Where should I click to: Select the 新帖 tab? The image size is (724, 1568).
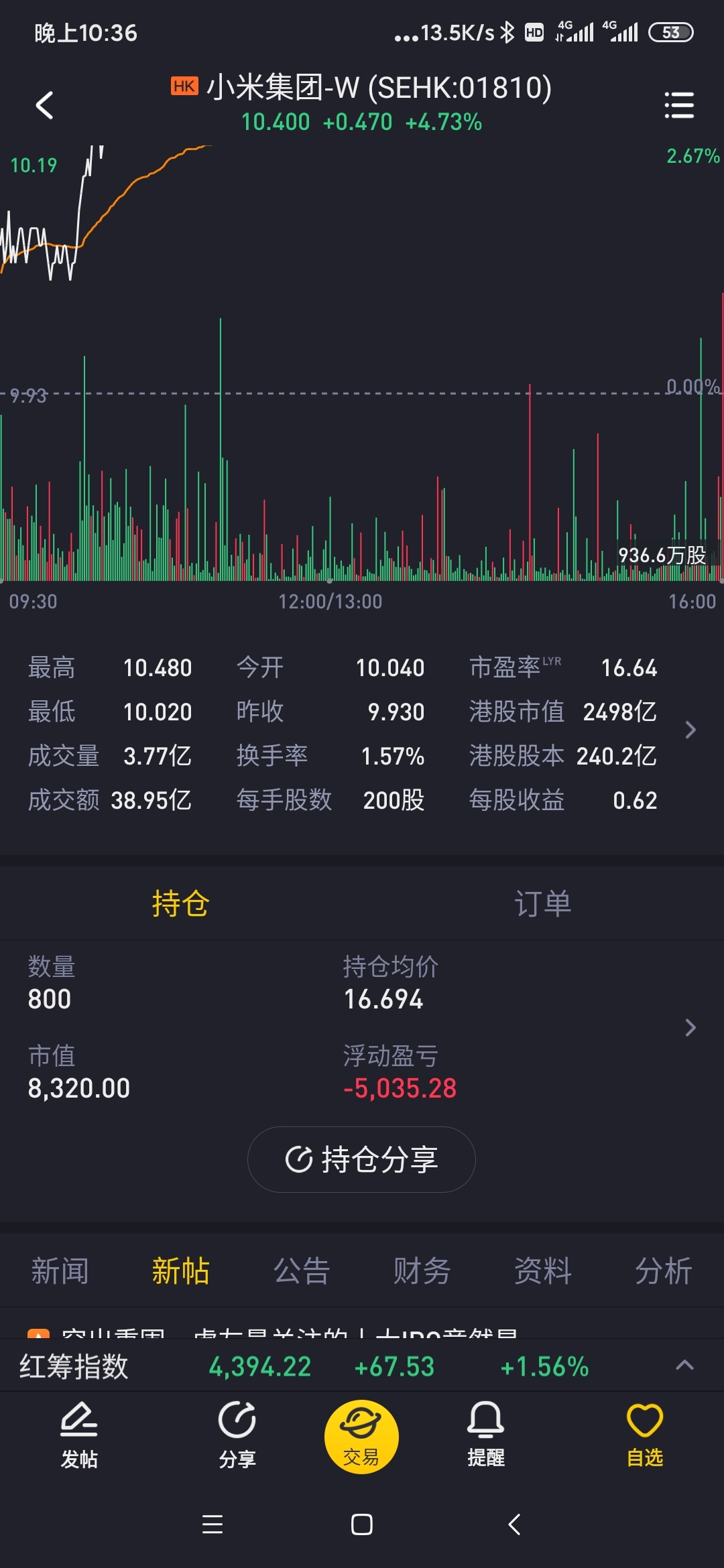point(180,1270)
